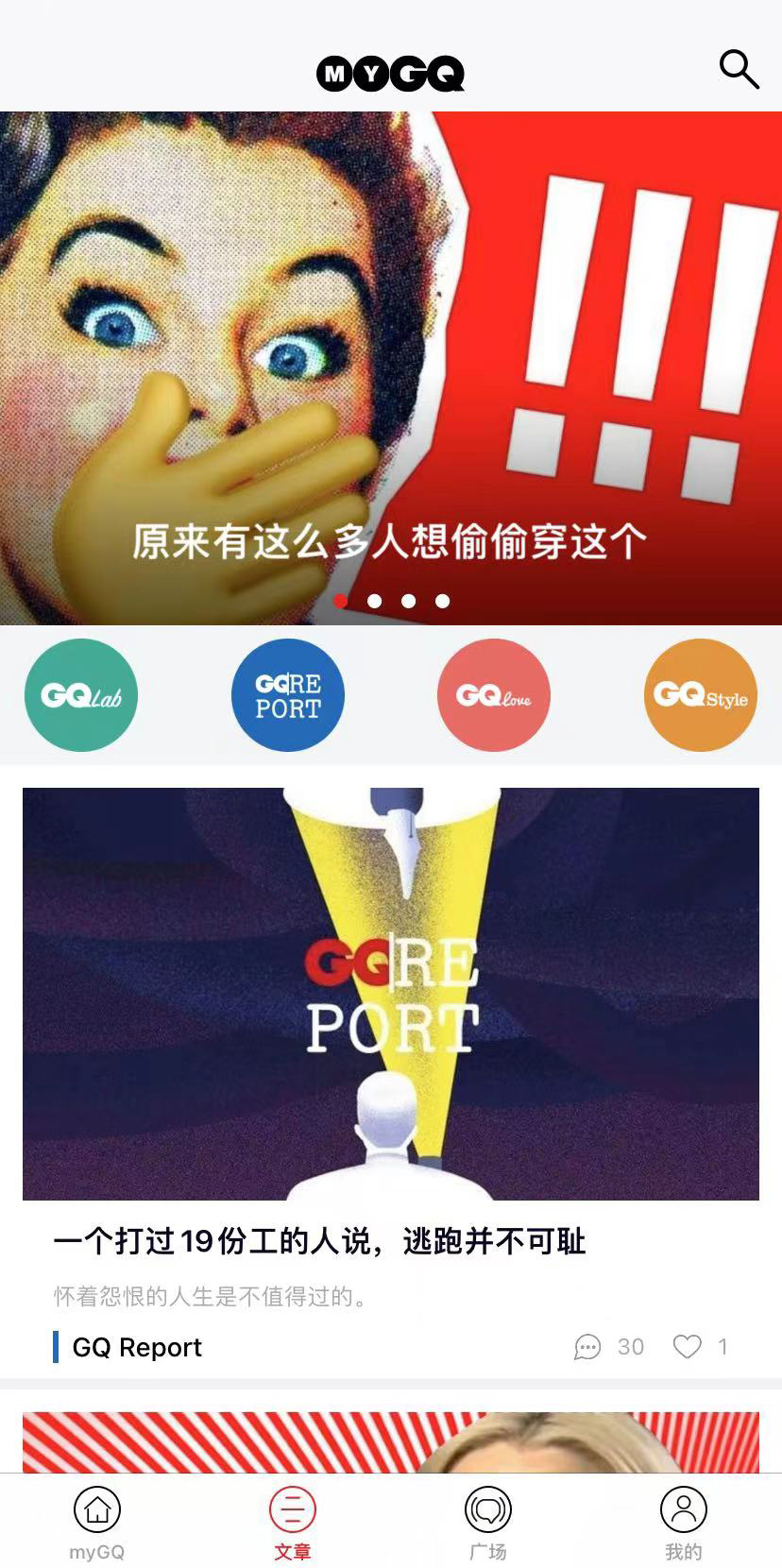Open the GQ Style channel

pyautogui.click(x=700, y=695)
